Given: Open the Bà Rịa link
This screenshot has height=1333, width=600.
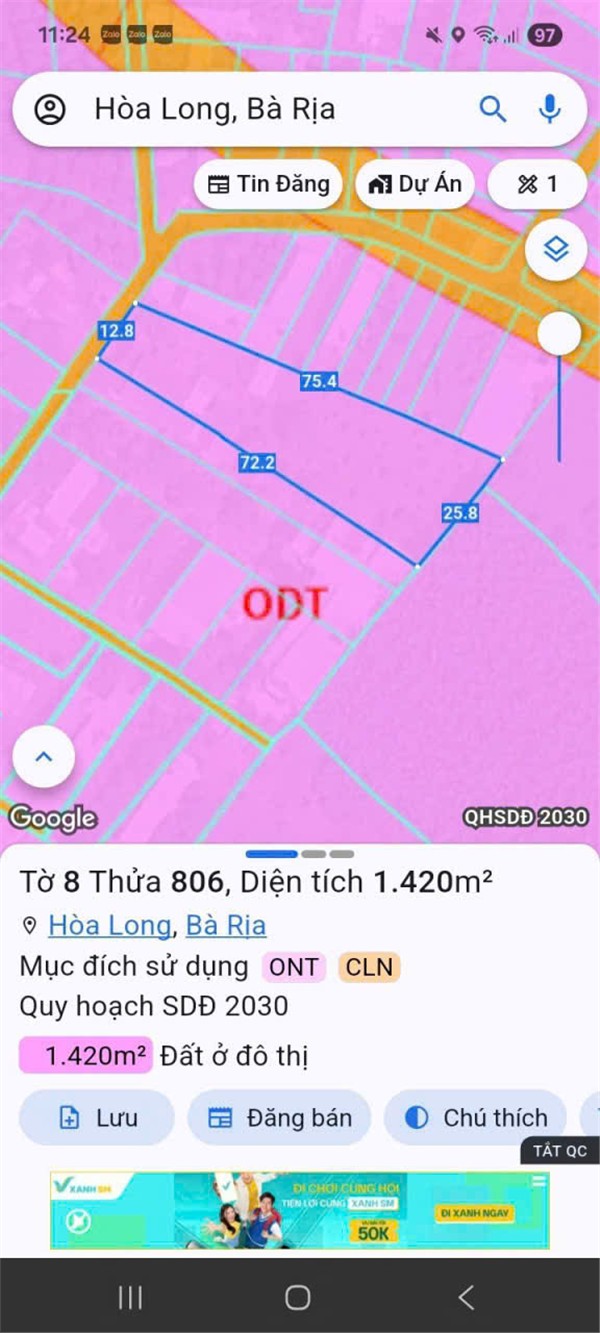Looking at the screenshot, I should pos(226,925).
